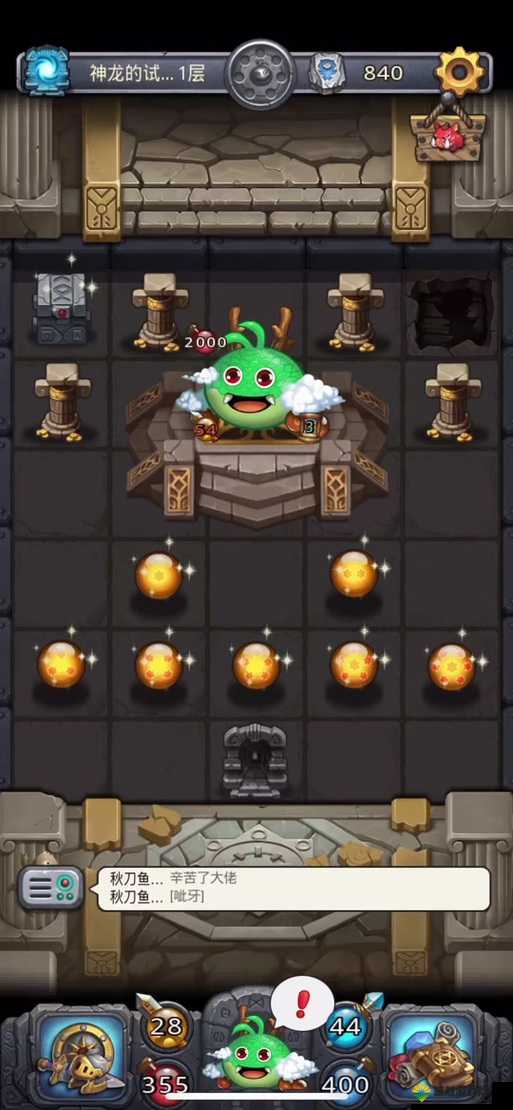Tap the blue portal icon

(47, 71)
